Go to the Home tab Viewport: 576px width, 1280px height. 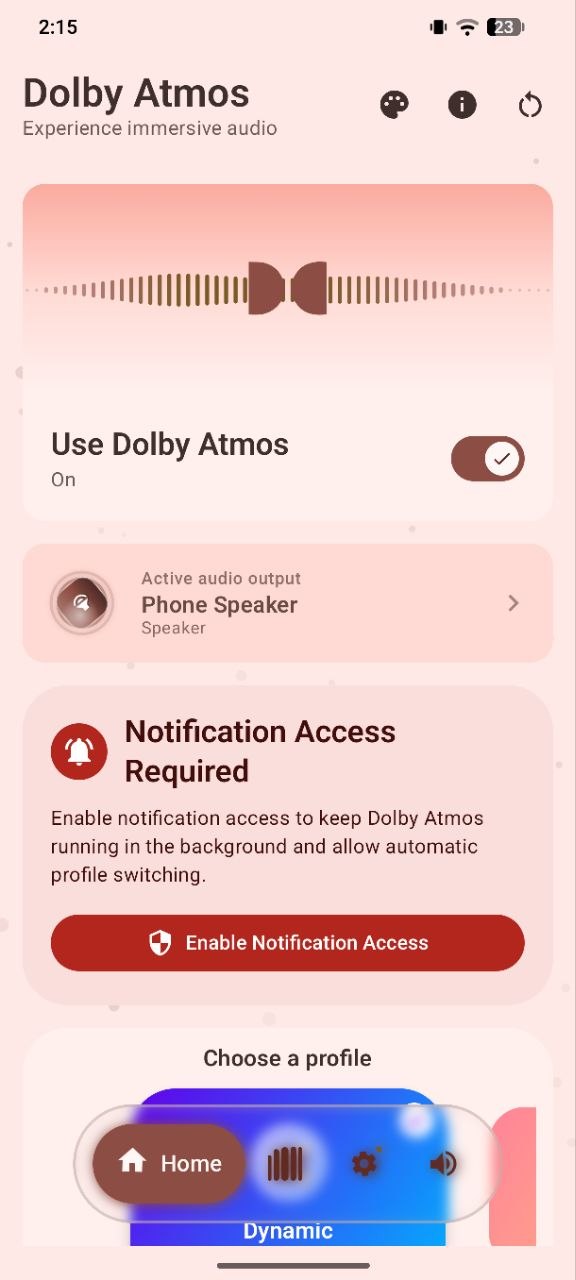tap(169, 1163)
